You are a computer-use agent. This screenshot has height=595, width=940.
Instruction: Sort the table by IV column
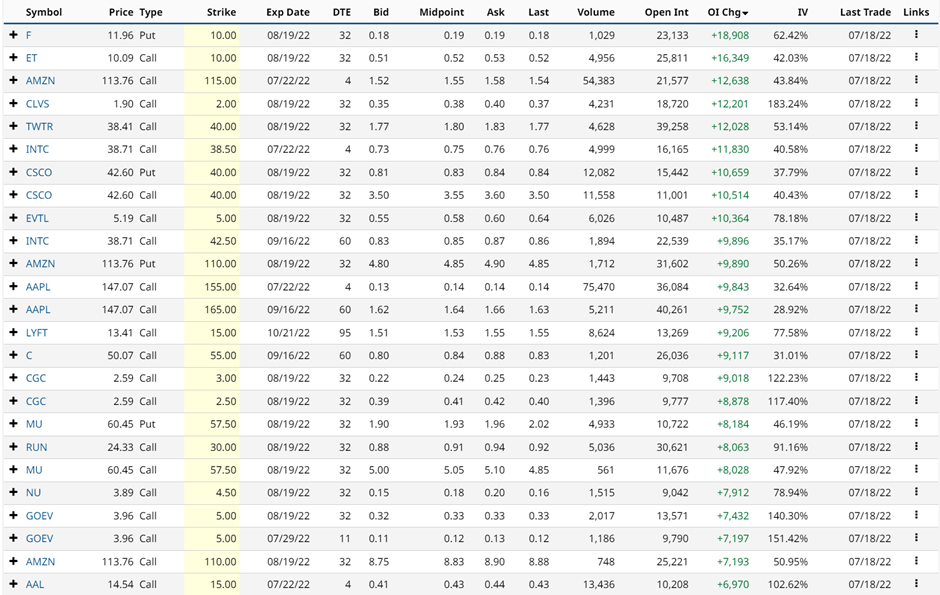(x=802, y=12)
